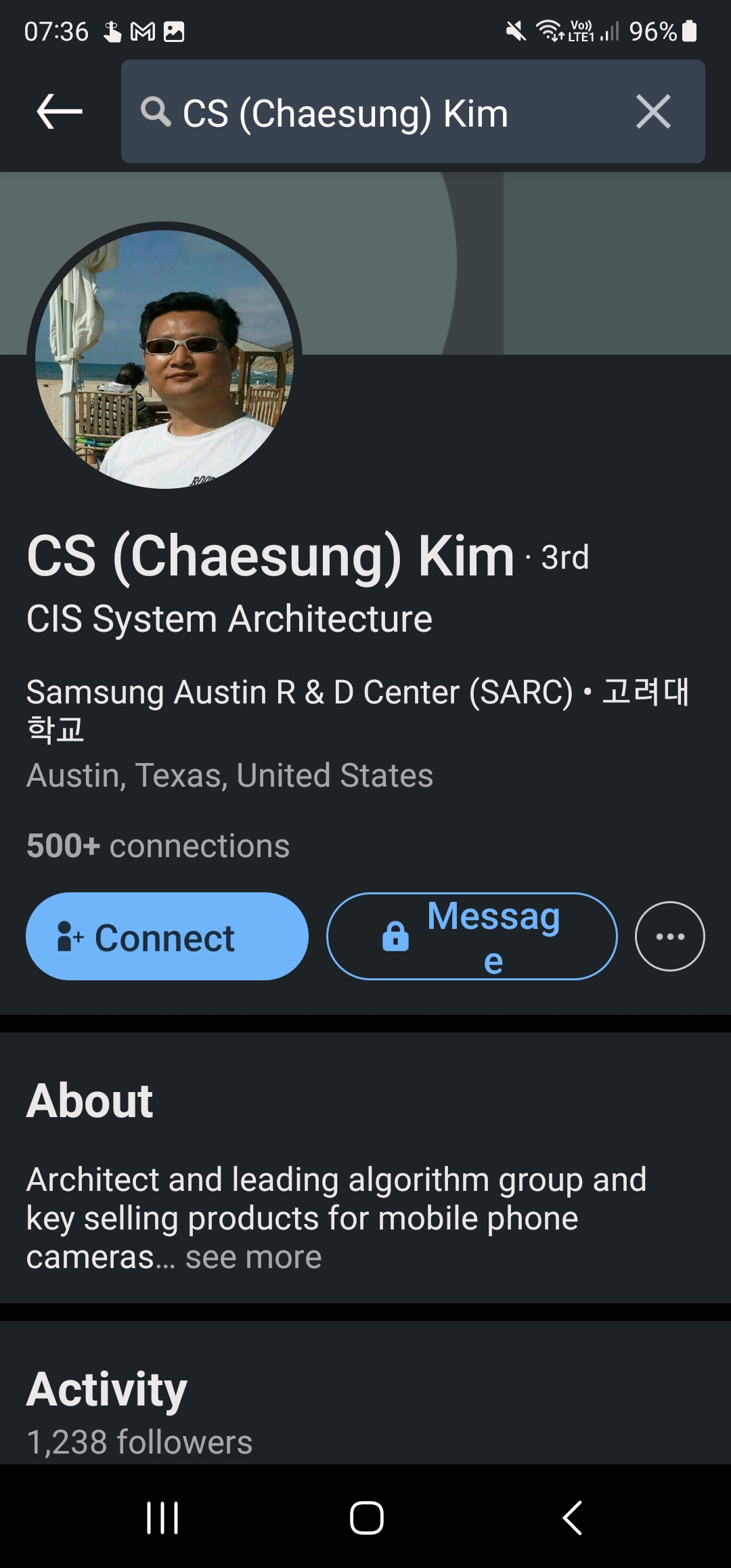
Task: Open recent apps from navigation bar
Action: [x=162, y=1517]
